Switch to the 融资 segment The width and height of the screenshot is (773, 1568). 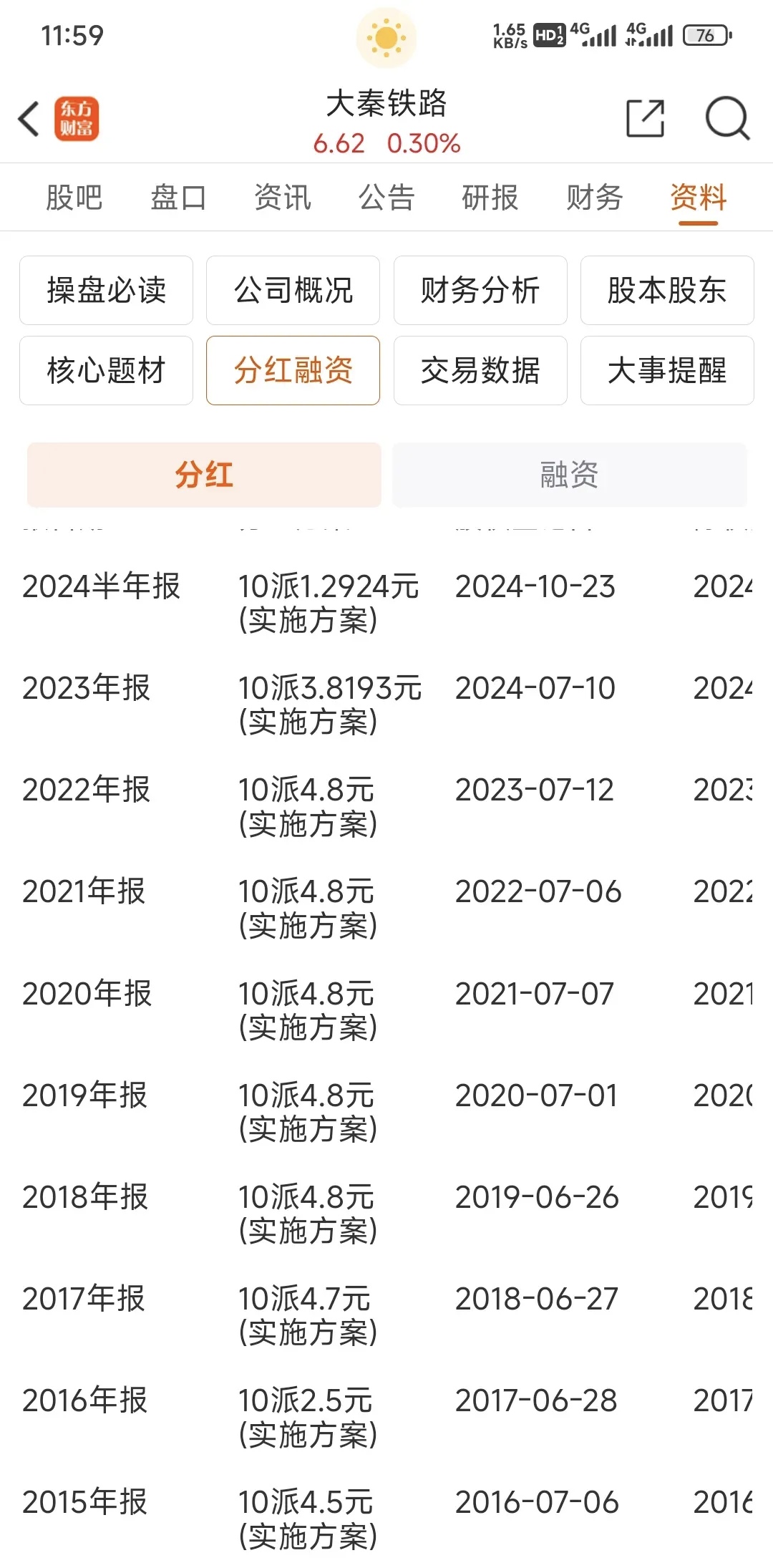(x=569, y=475)
